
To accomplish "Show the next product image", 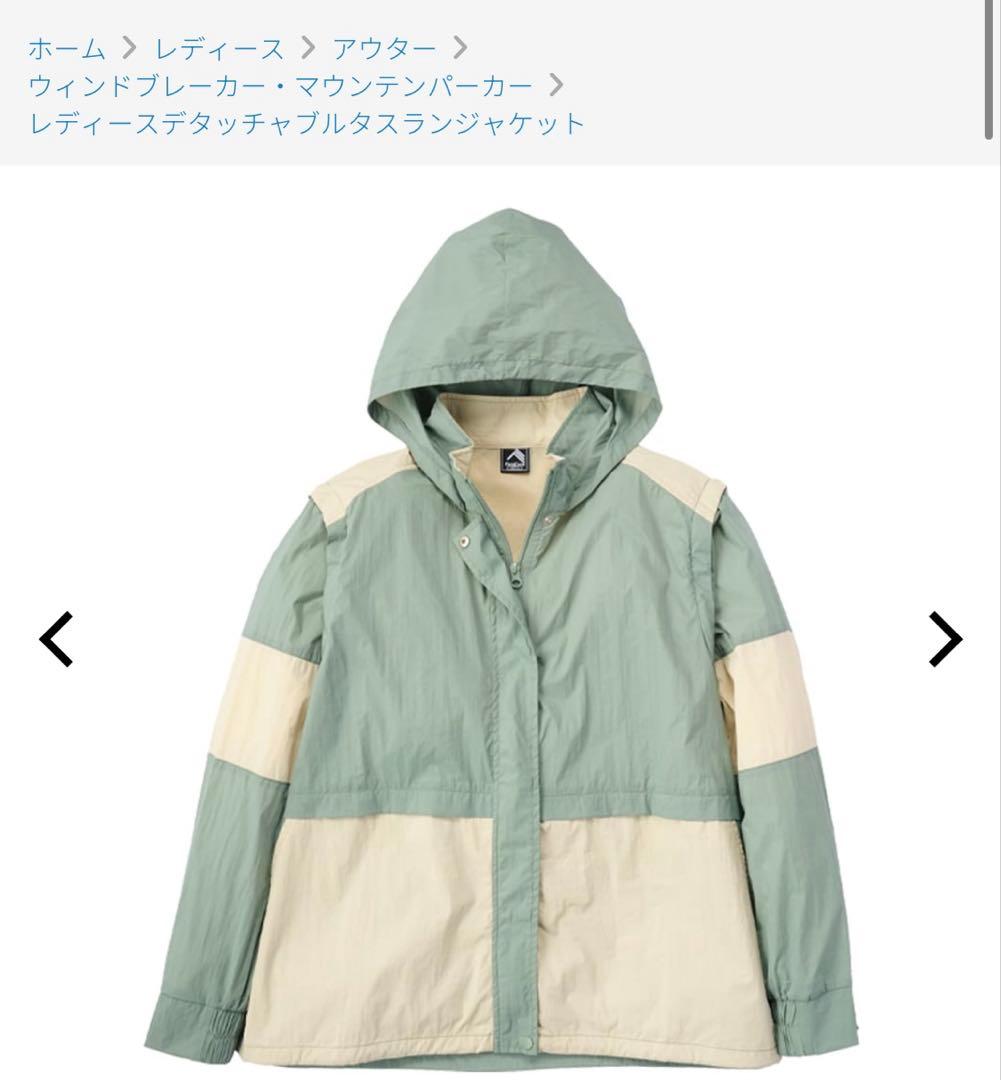I will coord(945,639).
